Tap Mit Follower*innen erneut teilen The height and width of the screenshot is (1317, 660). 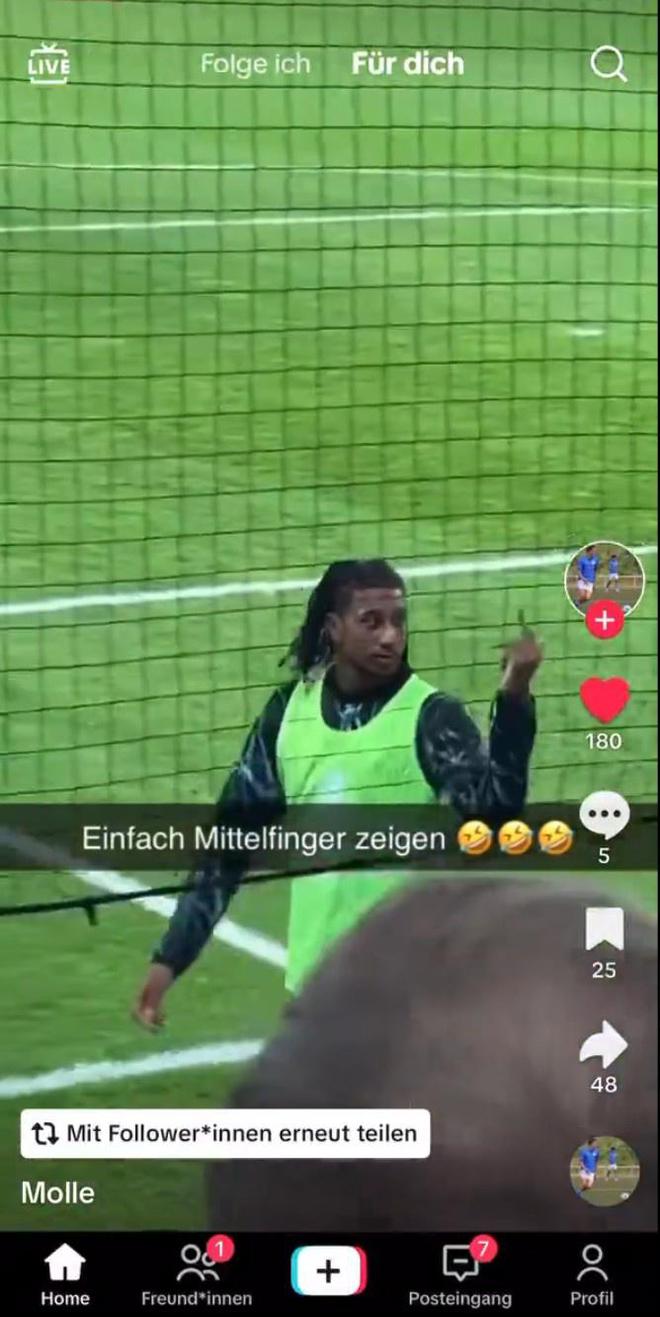click(x=226, y=1133)
